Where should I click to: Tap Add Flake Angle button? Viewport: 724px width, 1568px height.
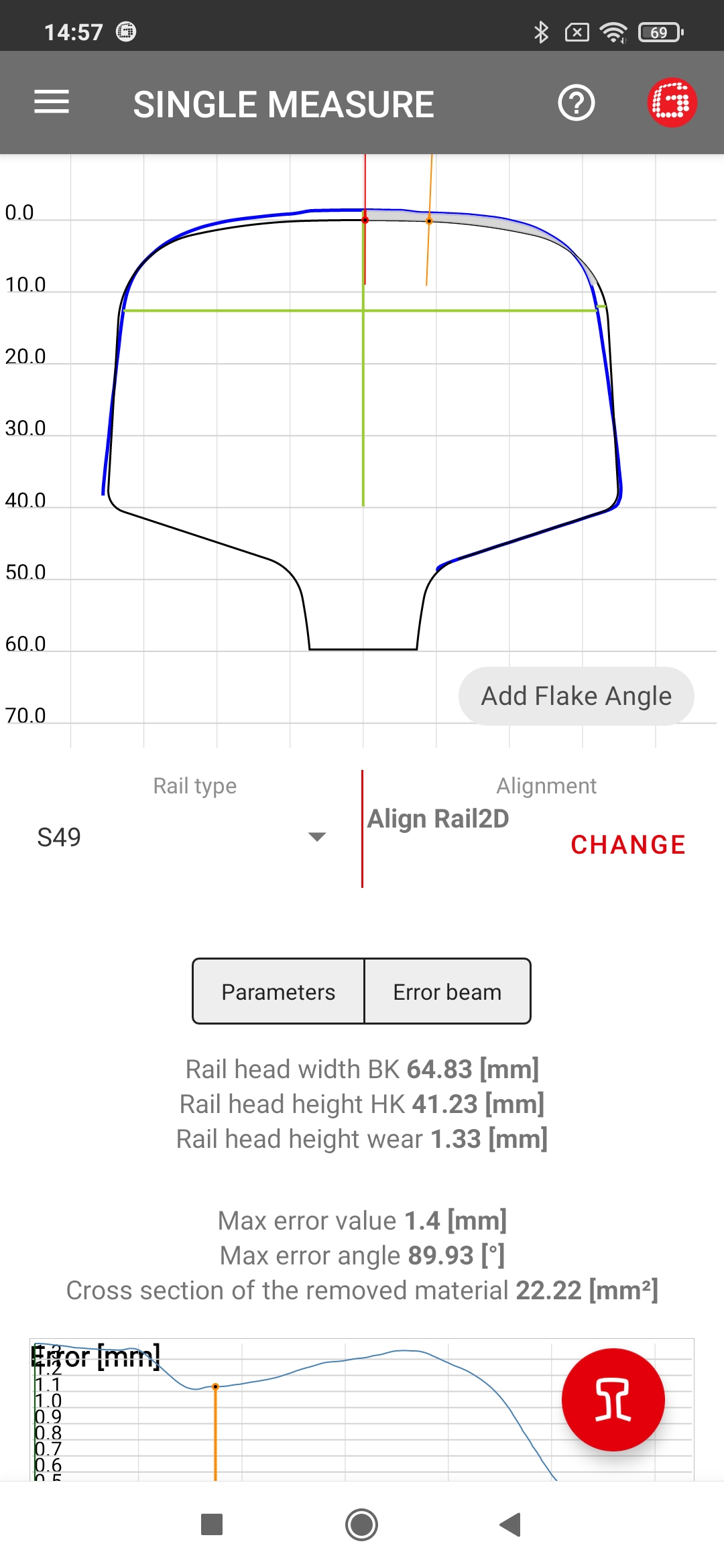click(x=576, y=696)
